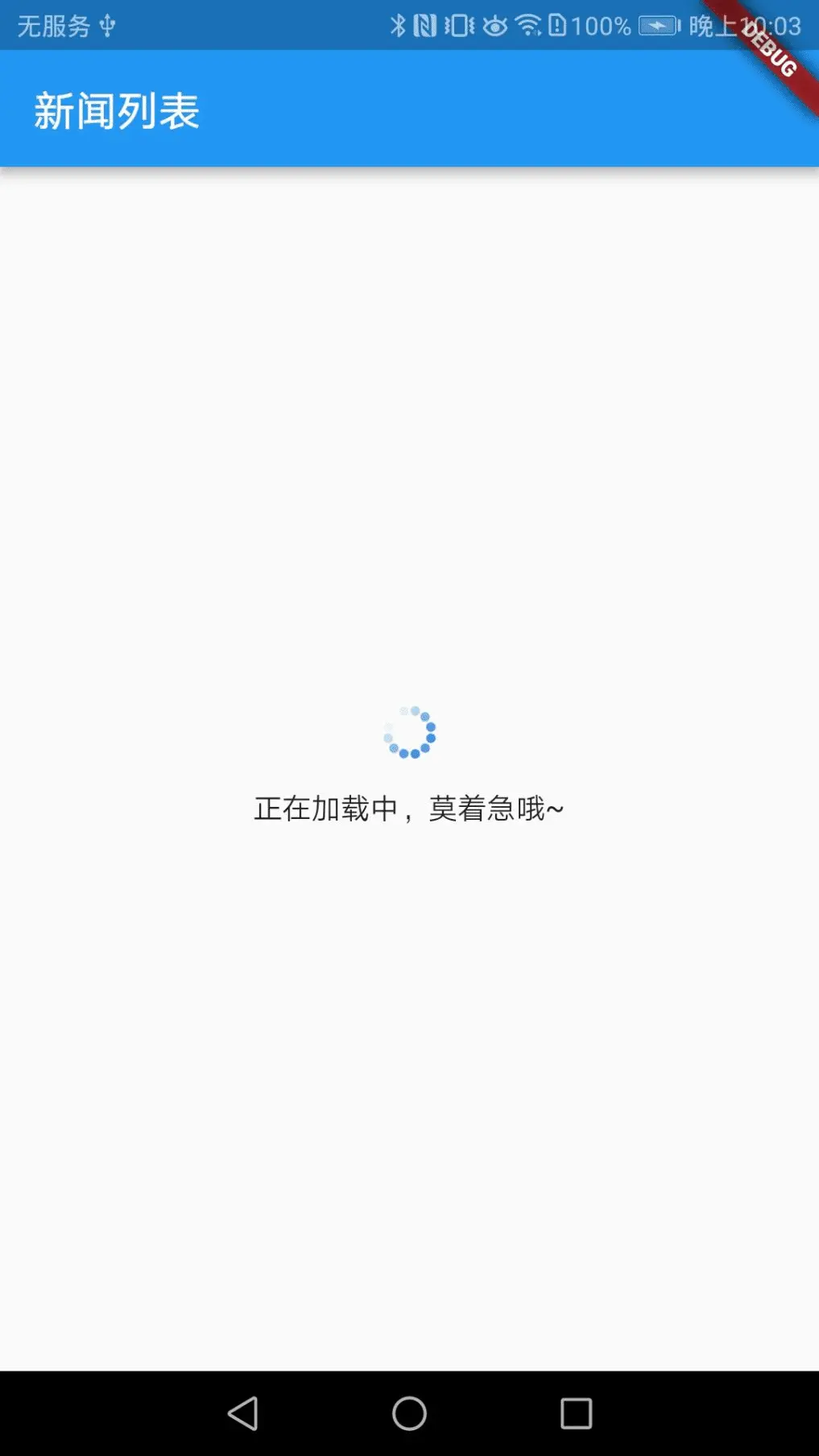The width and height of the screenshot is (819, 1456).
Task: Tap the battery charging icon
Action: click(657, 27)
